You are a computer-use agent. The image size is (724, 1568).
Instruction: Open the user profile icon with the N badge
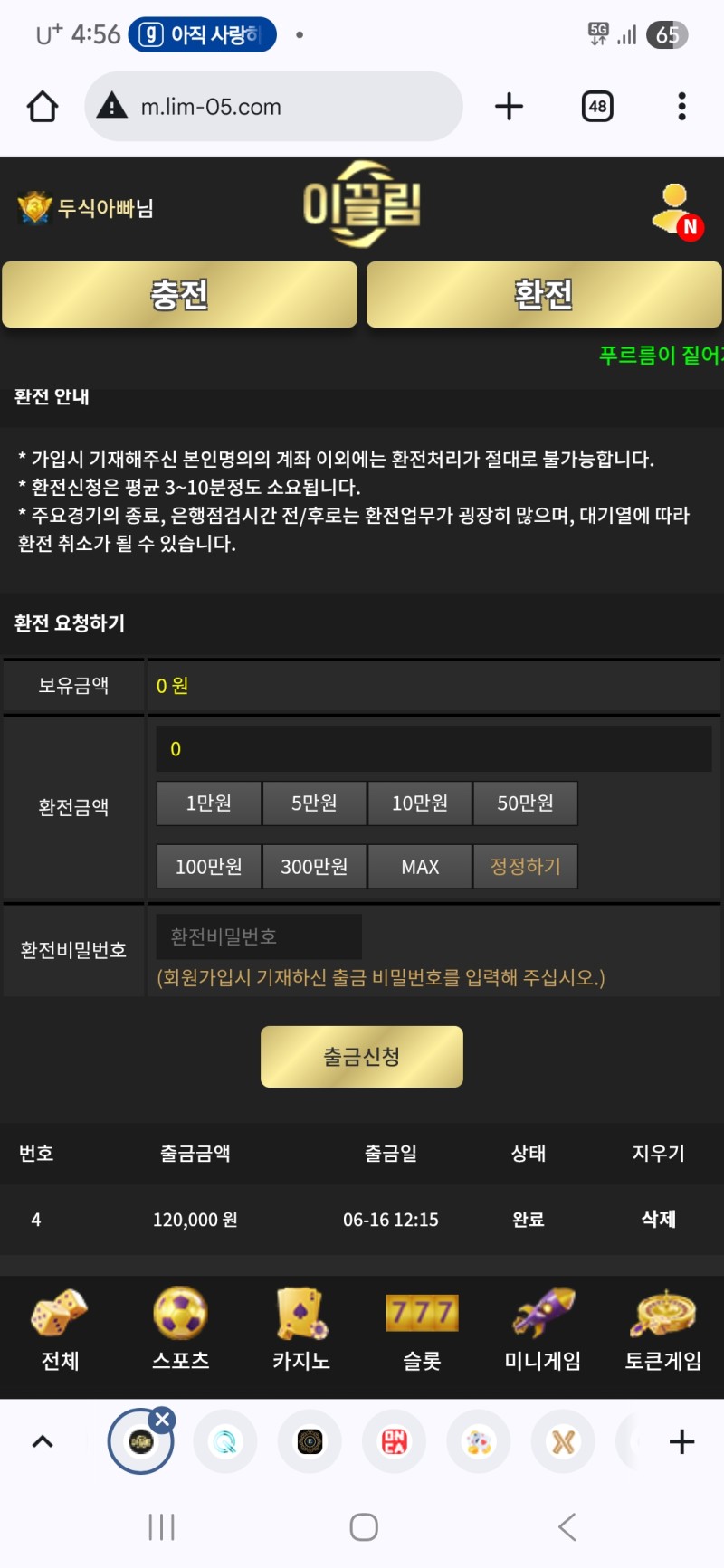[x=676, y=210]
